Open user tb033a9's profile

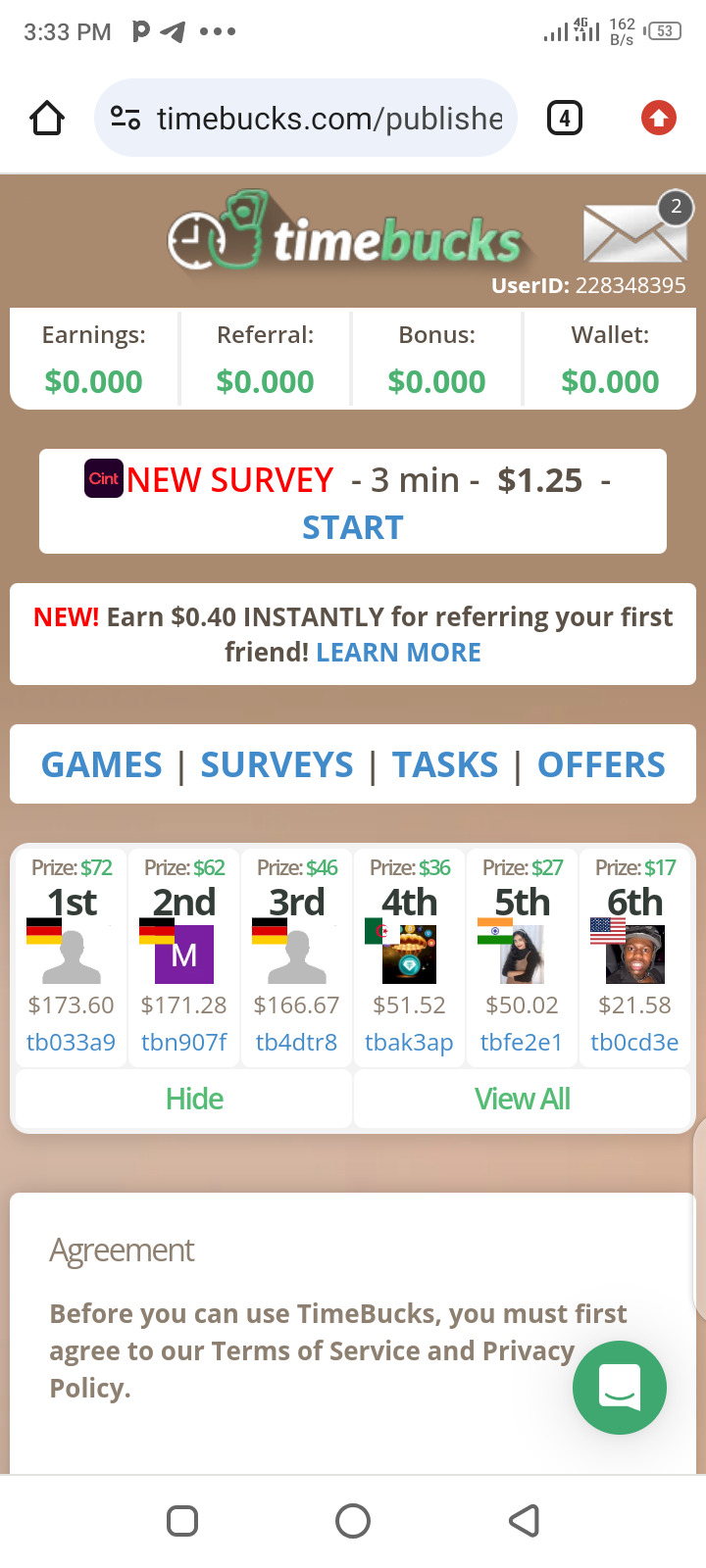[x=71, y=1042]
